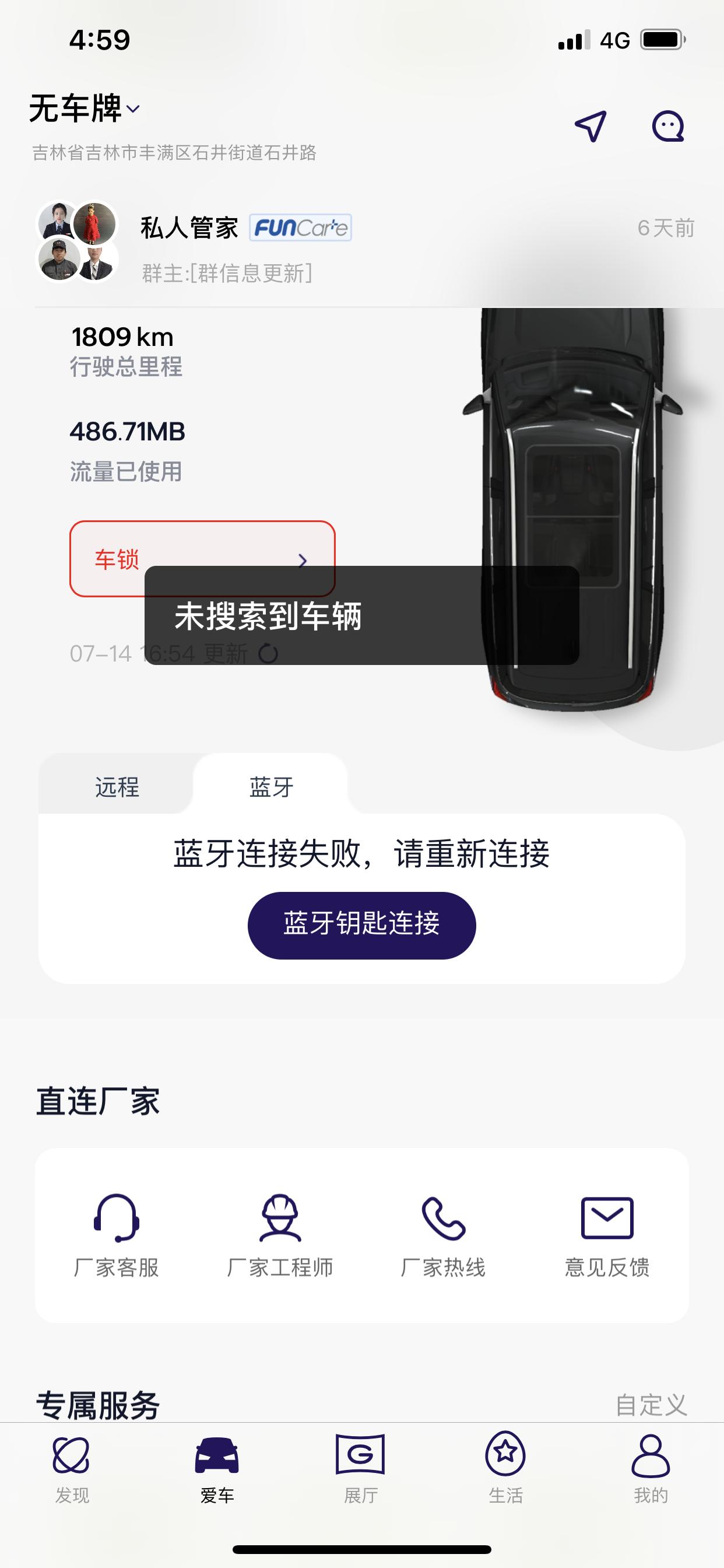Select the 蓝牙 tab
The width and height of the screenshot is (724, 1568).
point(271,787)
